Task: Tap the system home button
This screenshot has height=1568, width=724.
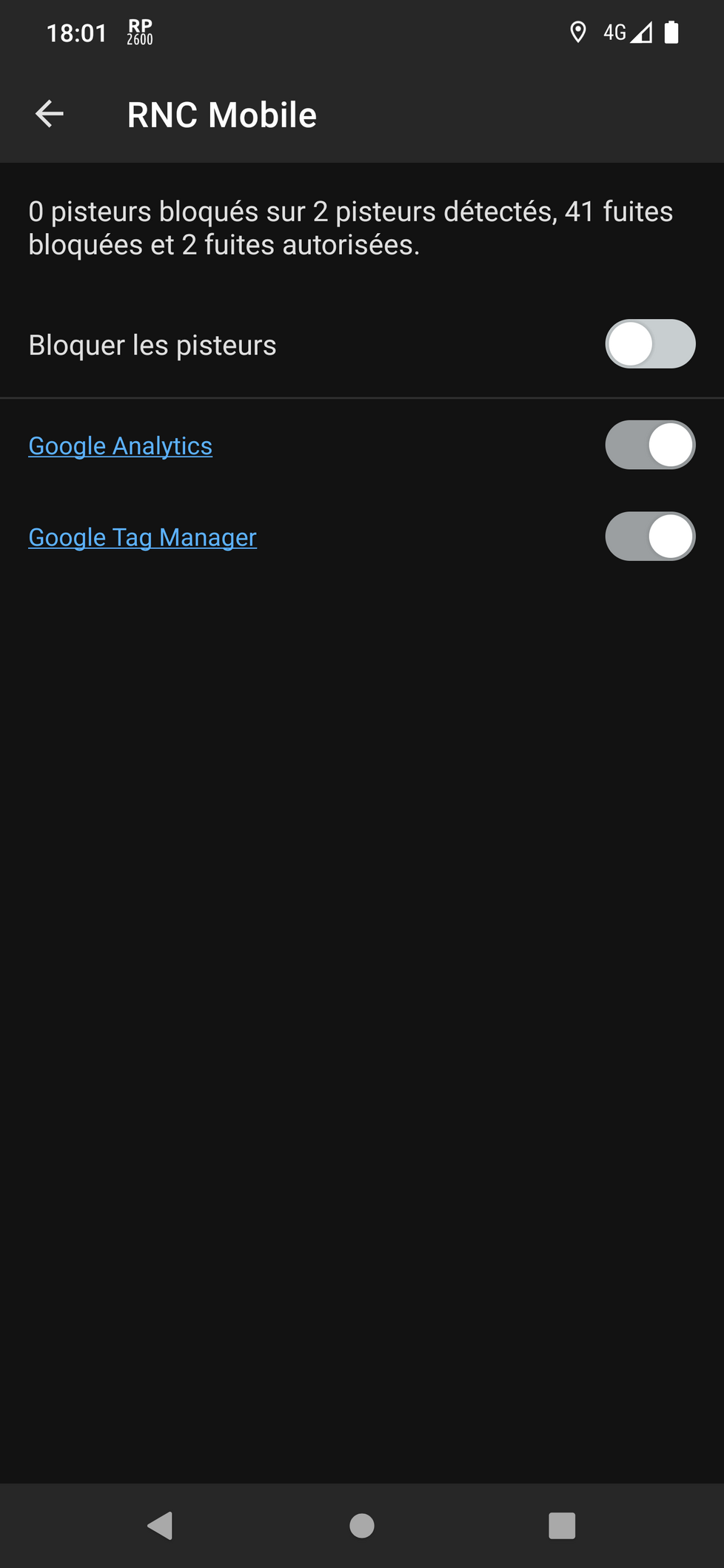Action: pos(361,1525)
